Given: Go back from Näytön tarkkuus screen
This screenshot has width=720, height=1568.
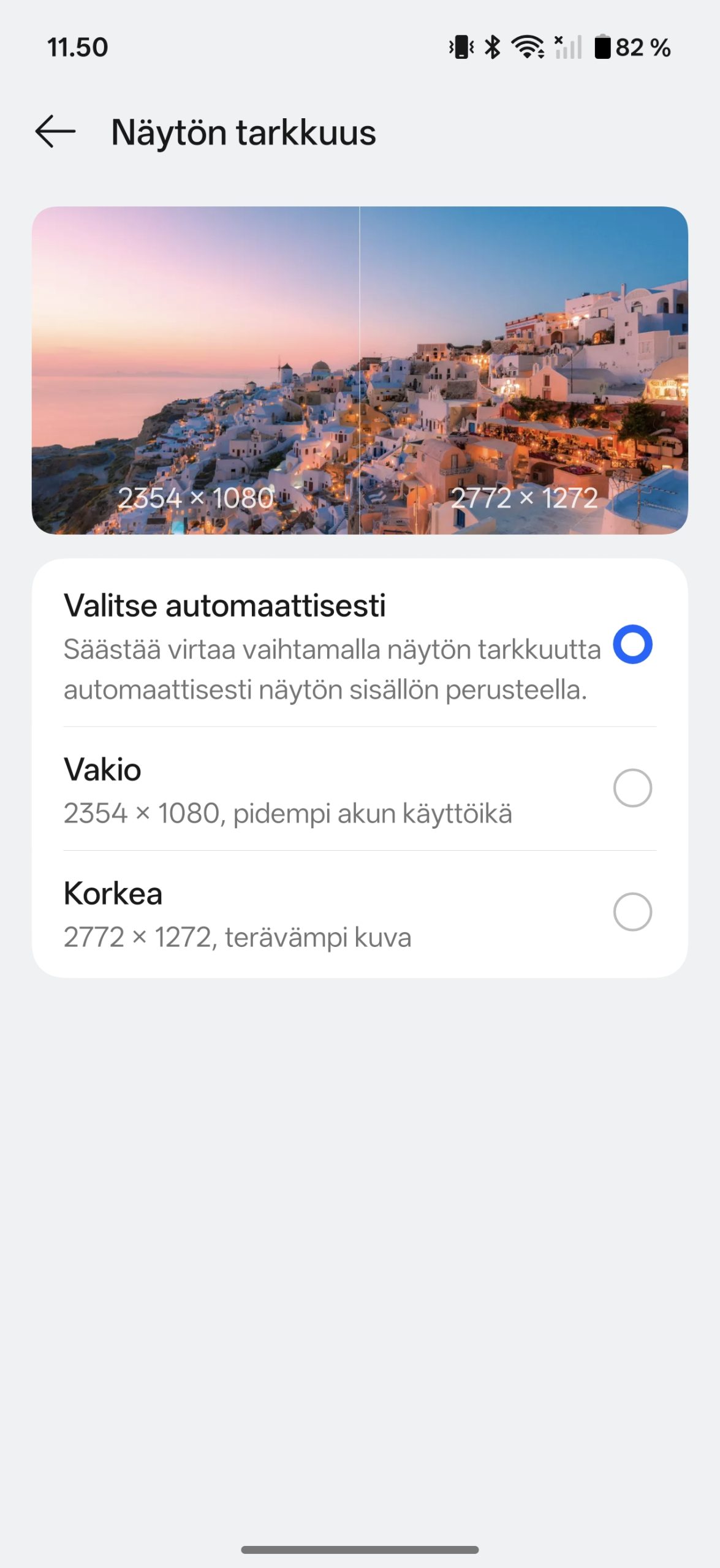Looking at the screenshot, I should [55, 132].
